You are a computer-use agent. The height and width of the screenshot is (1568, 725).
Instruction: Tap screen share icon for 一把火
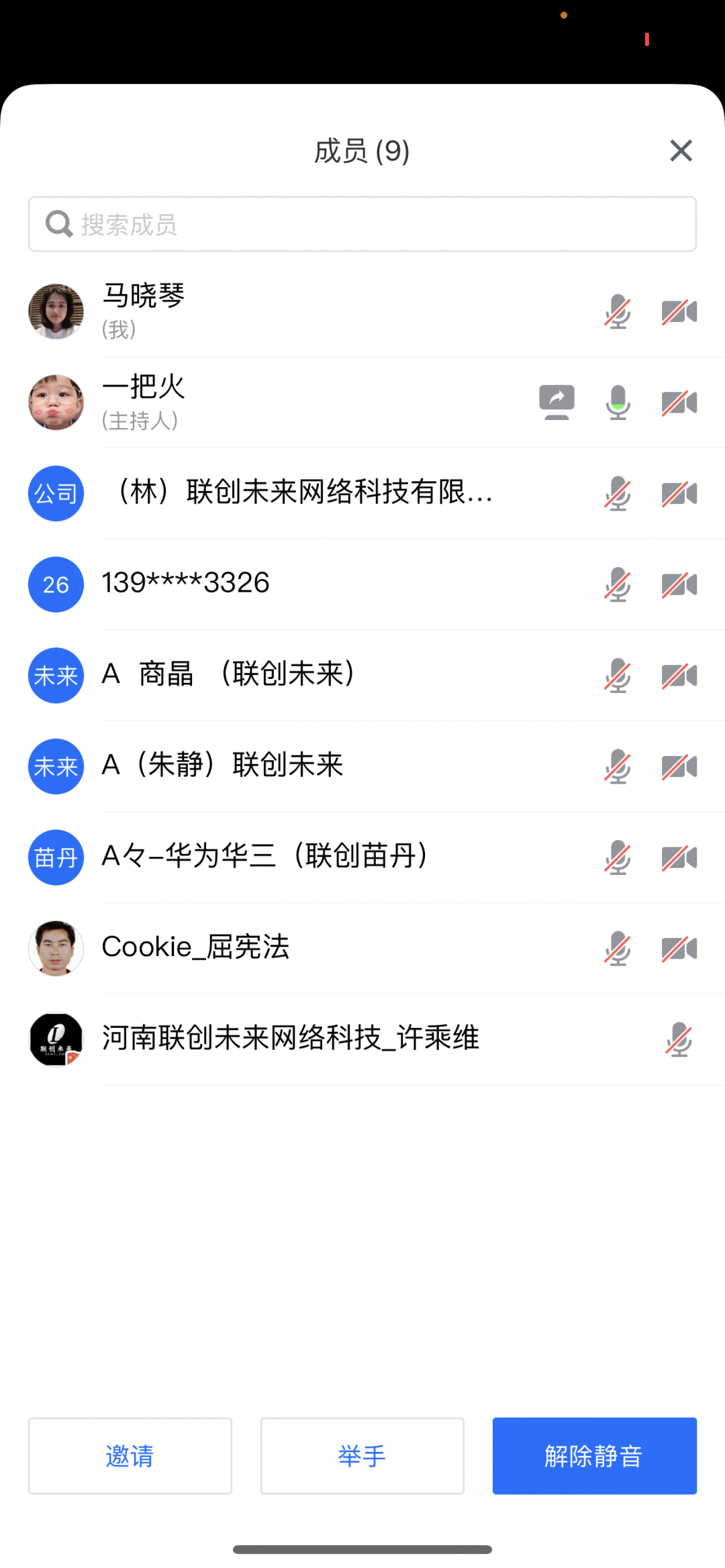pyautogui.click(x=557, y=403)
